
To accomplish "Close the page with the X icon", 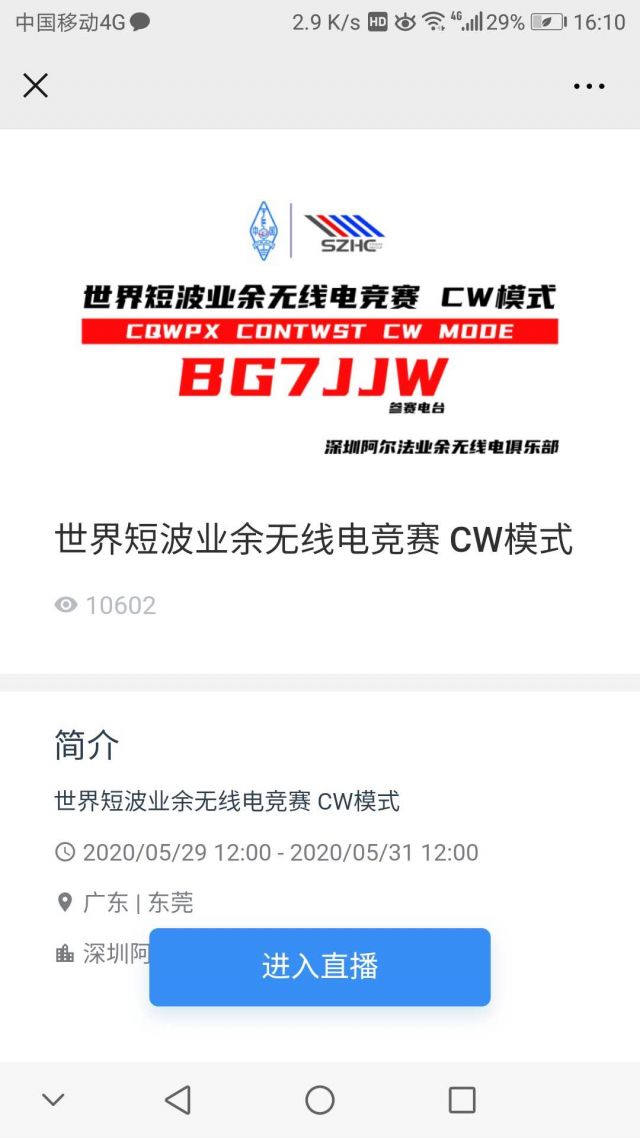I will 35,86.
